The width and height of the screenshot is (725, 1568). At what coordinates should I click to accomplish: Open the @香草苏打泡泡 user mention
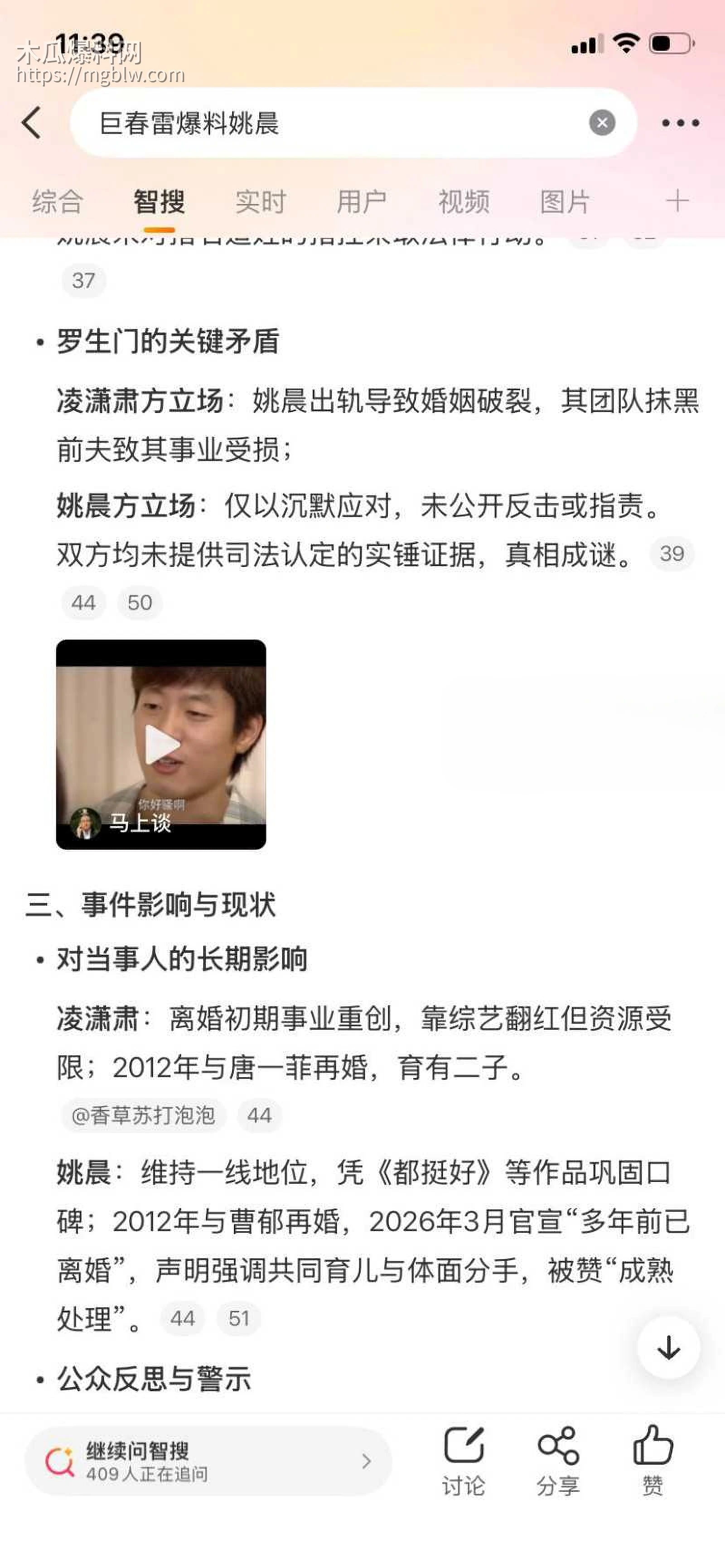(x=144, y=1116)
